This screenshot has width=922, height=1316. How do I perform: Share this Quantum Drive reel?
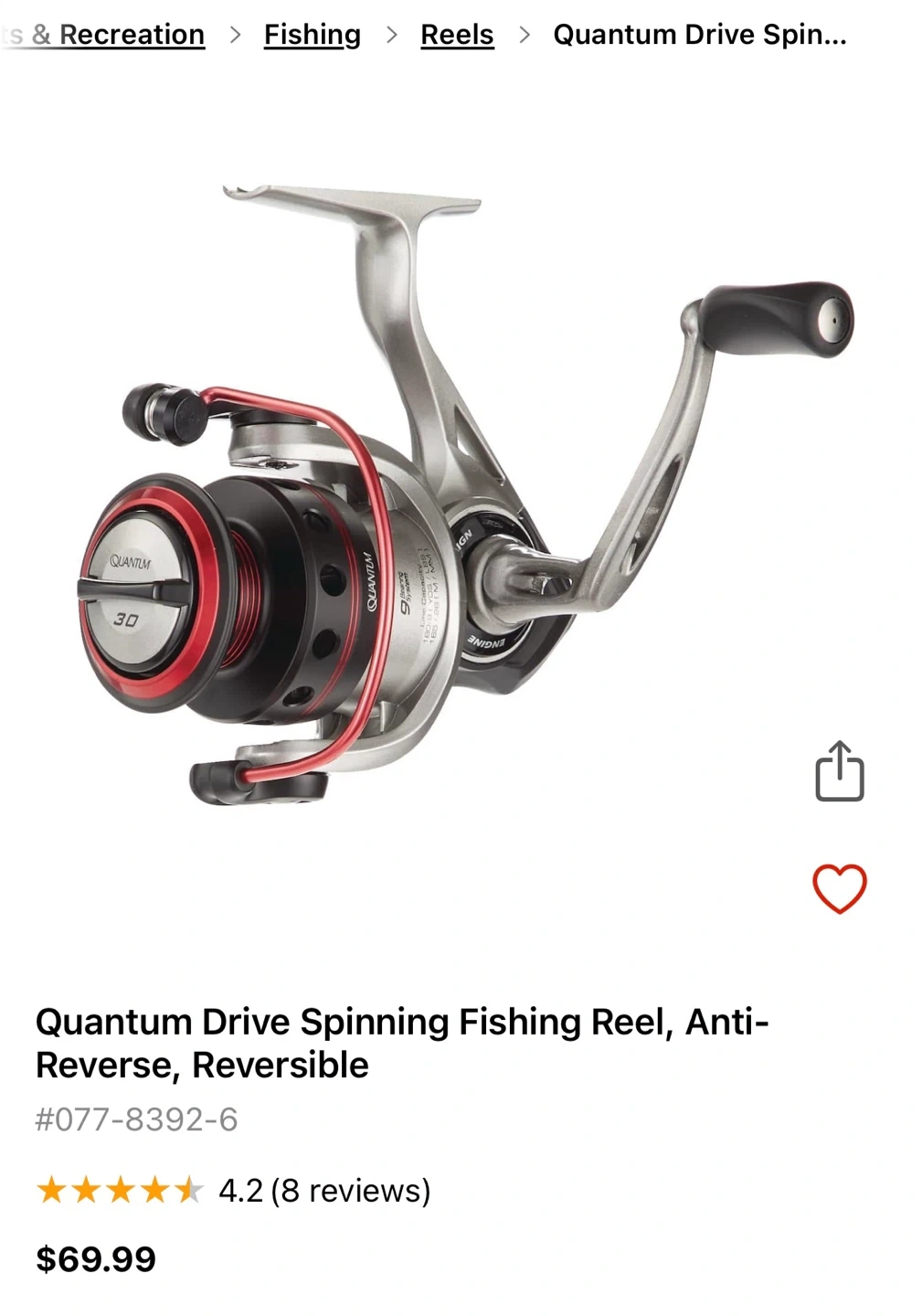pos(839,771)
